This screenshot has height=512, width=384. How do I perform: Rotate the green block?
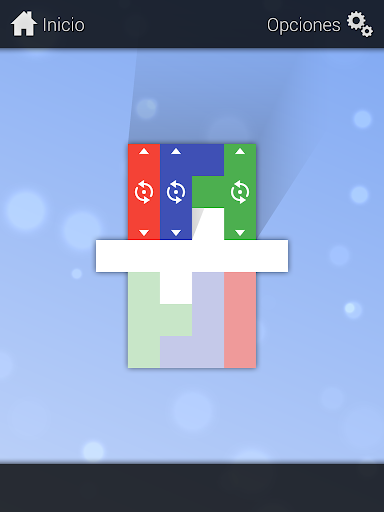(240, 192)
